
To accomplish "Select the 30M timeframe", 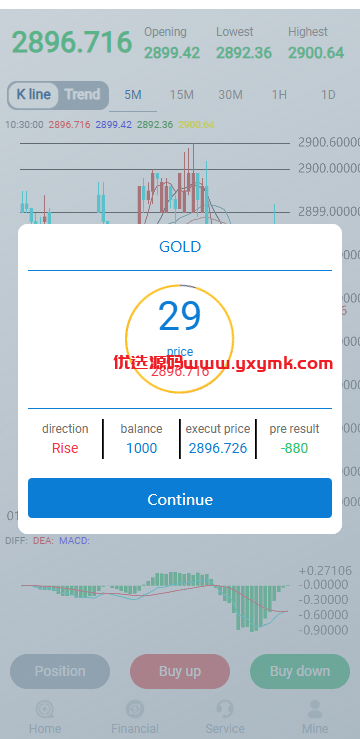I will 230,95.
